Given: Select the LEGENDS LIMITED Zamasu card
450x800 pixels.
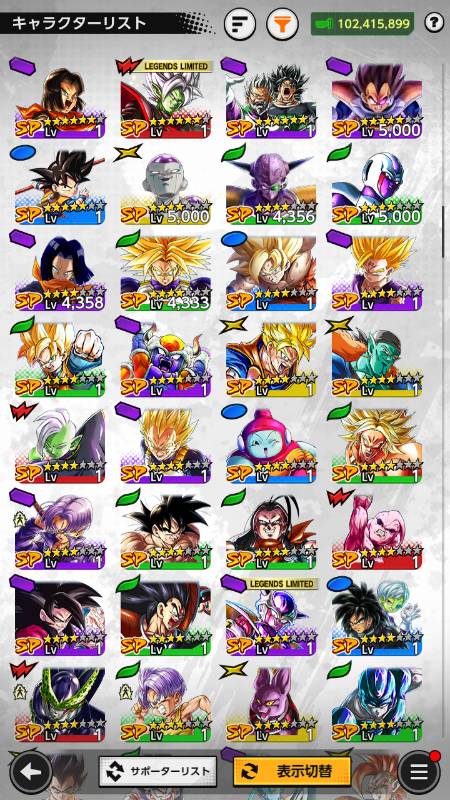Looking at the screenshot, I should [x=165, y=98].
